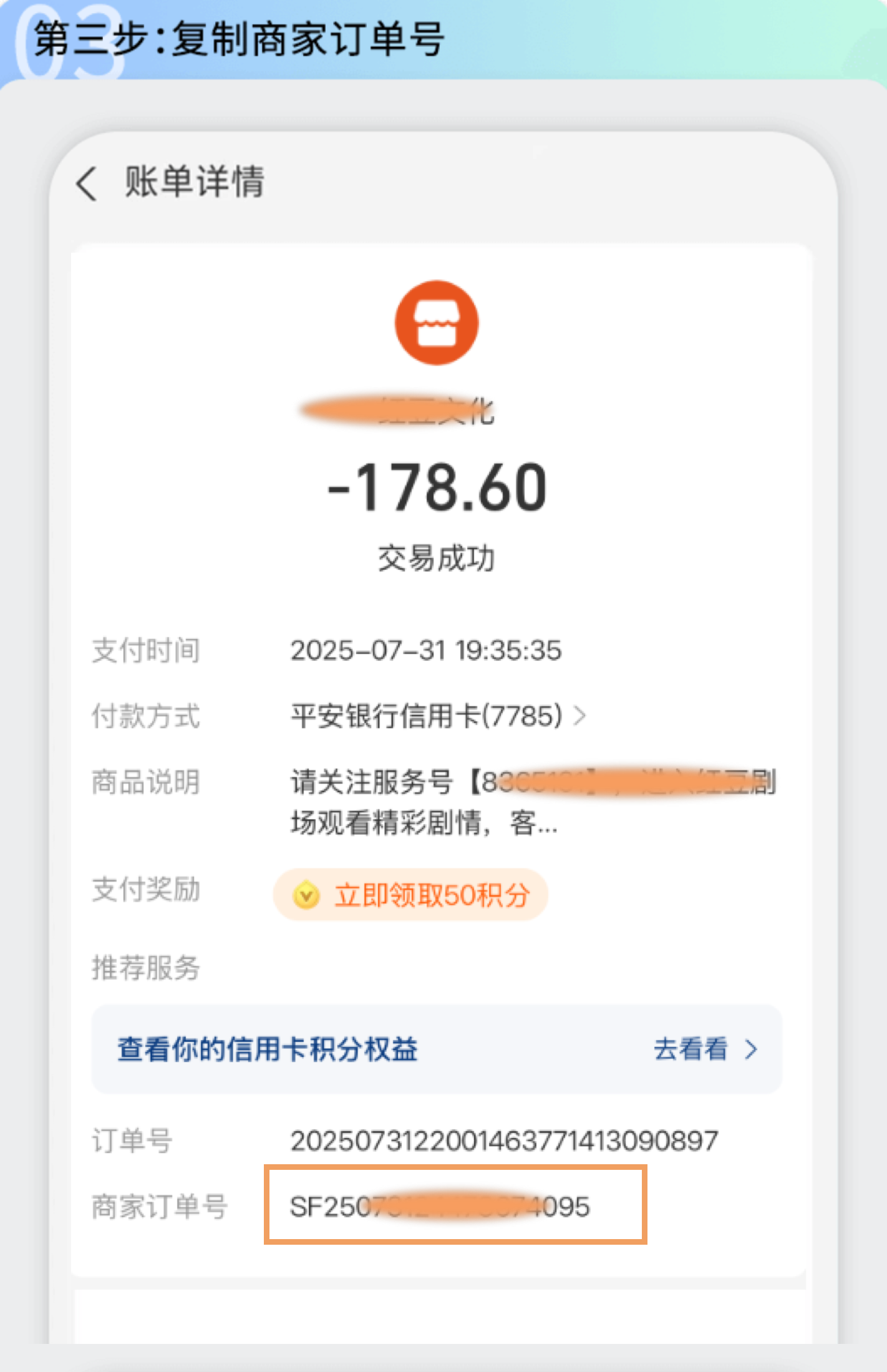The width and height of the screenshot is (887, 1372).
Task: Copy the 订单号 starting with 20250731
Action: 504,1140
